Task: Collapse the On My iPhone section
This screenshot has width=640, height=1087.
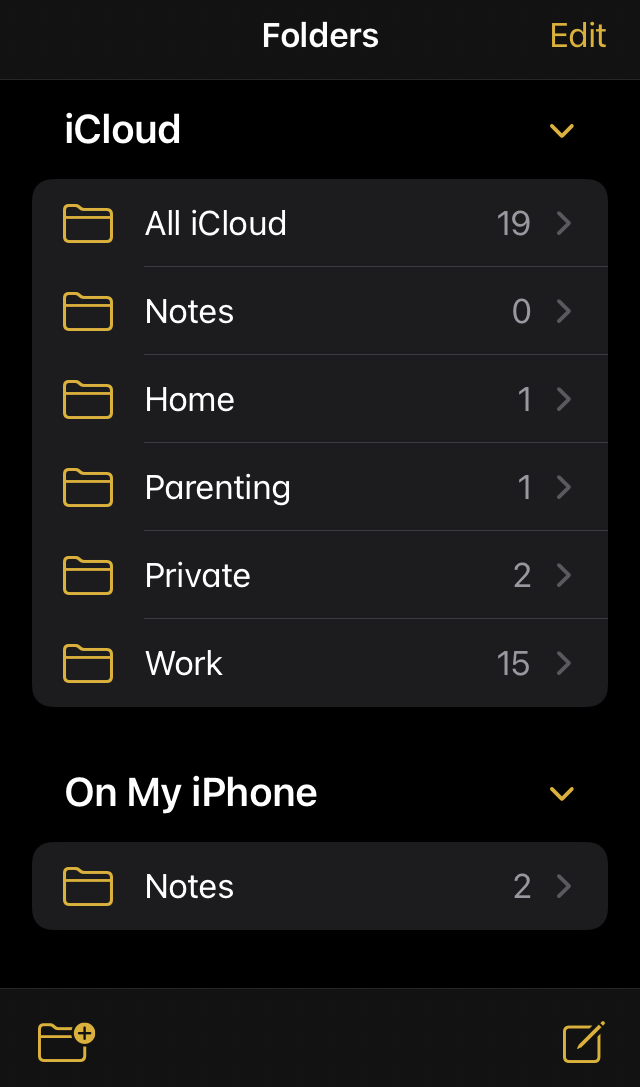Action: (562, 794)
